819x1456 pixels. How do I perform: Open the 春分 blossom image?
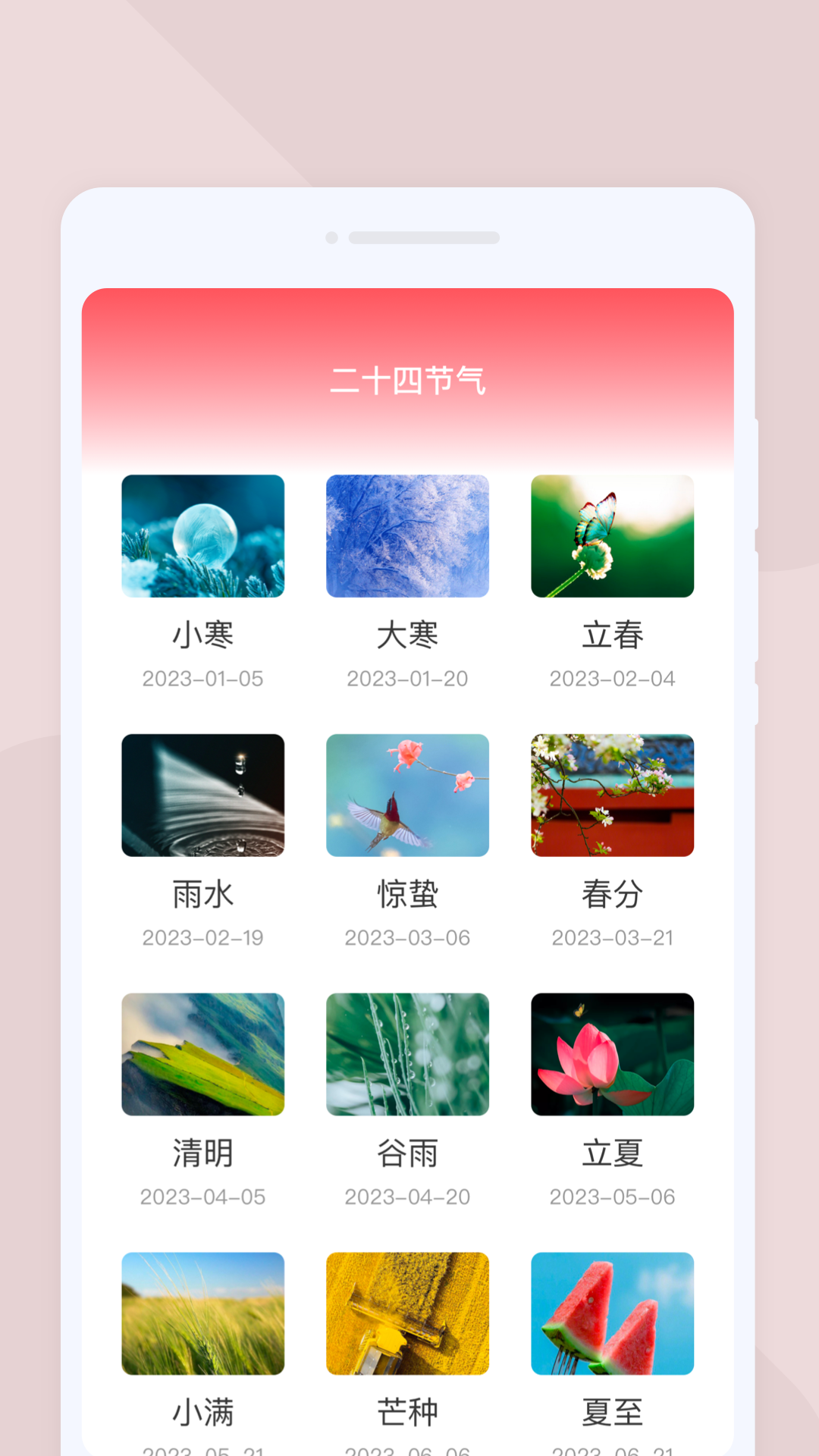612,795
